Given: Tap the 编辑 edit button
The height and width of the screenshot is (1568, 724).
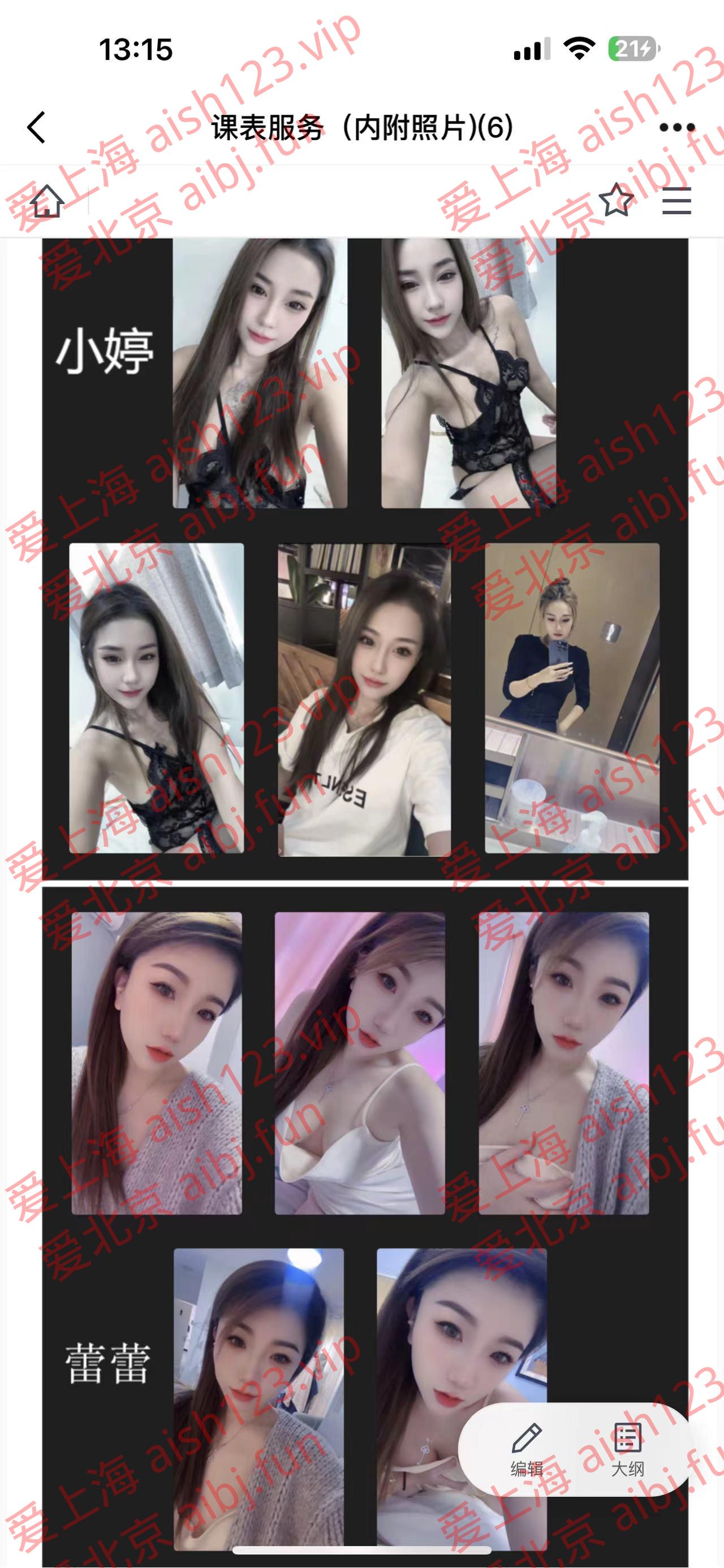Looking at the screenshot, I should click(527, 1450).
